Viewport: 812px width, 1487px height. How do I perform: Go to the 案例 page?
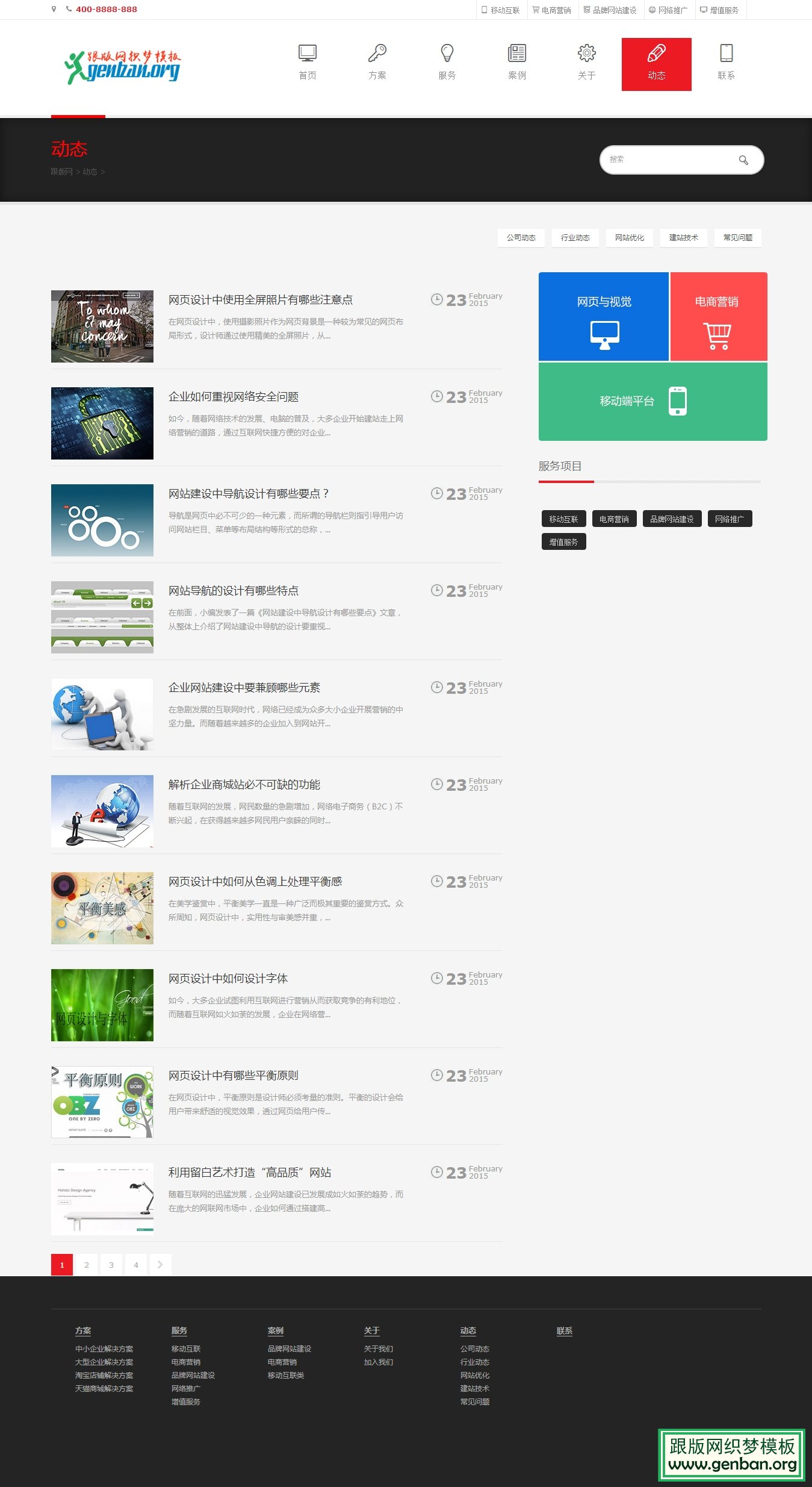[517, 63]
